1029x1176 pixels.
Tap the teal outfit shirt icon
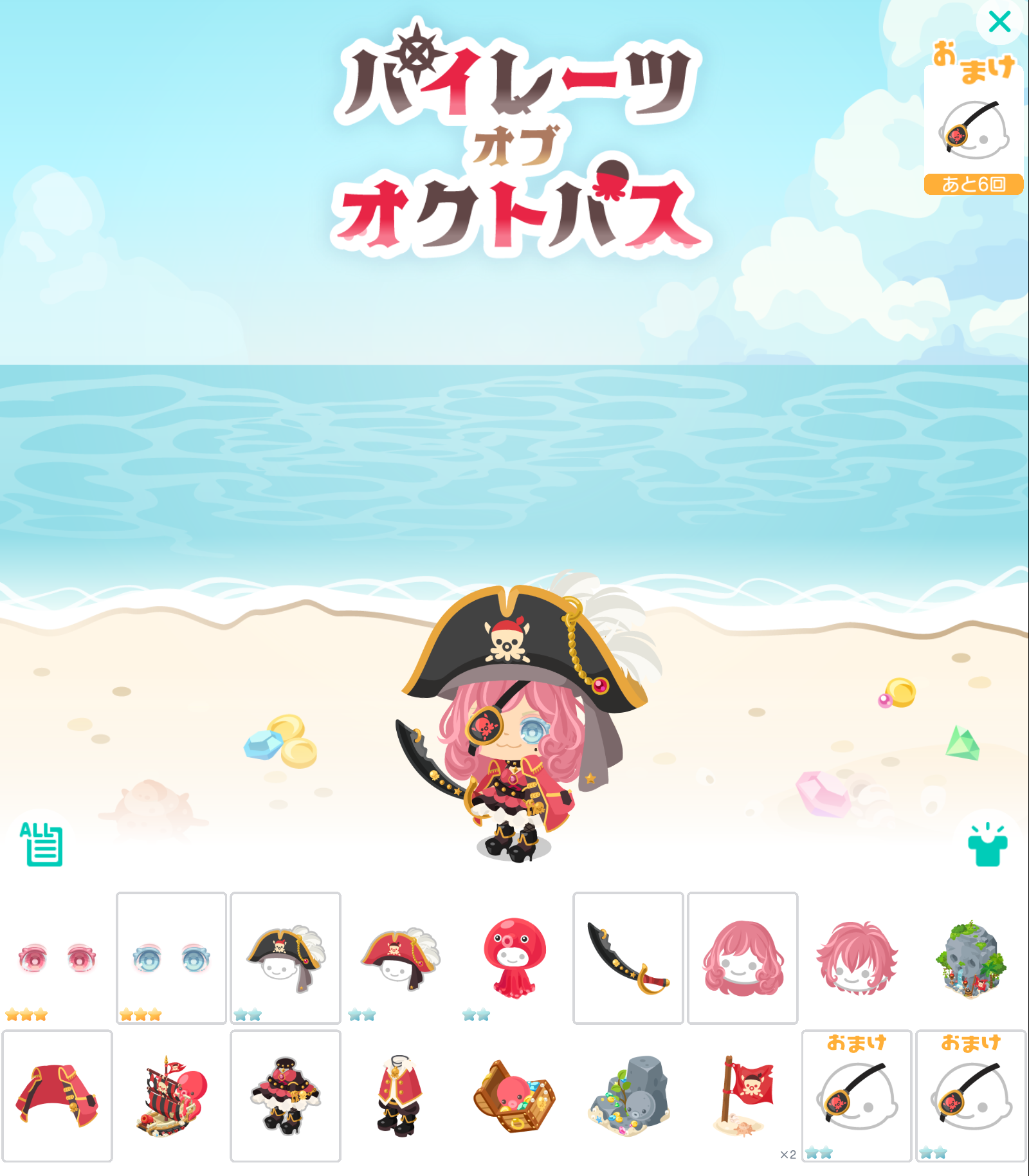pos(987,845)
